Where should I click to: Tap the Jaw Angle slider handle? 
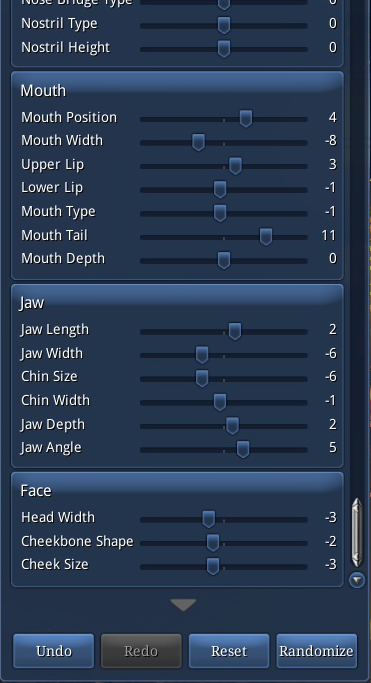pos(243,449)
